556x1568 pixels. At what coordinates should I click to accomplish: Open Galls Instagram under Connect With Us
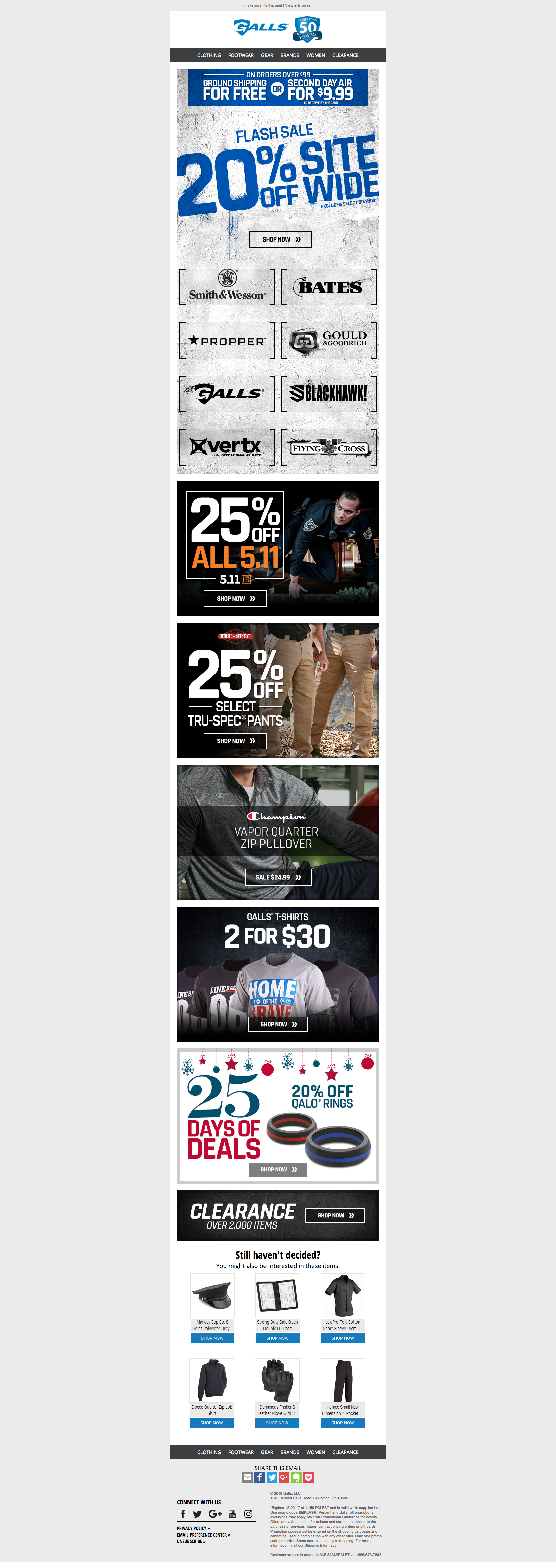pyautogui.click(x=248, y=1514)
